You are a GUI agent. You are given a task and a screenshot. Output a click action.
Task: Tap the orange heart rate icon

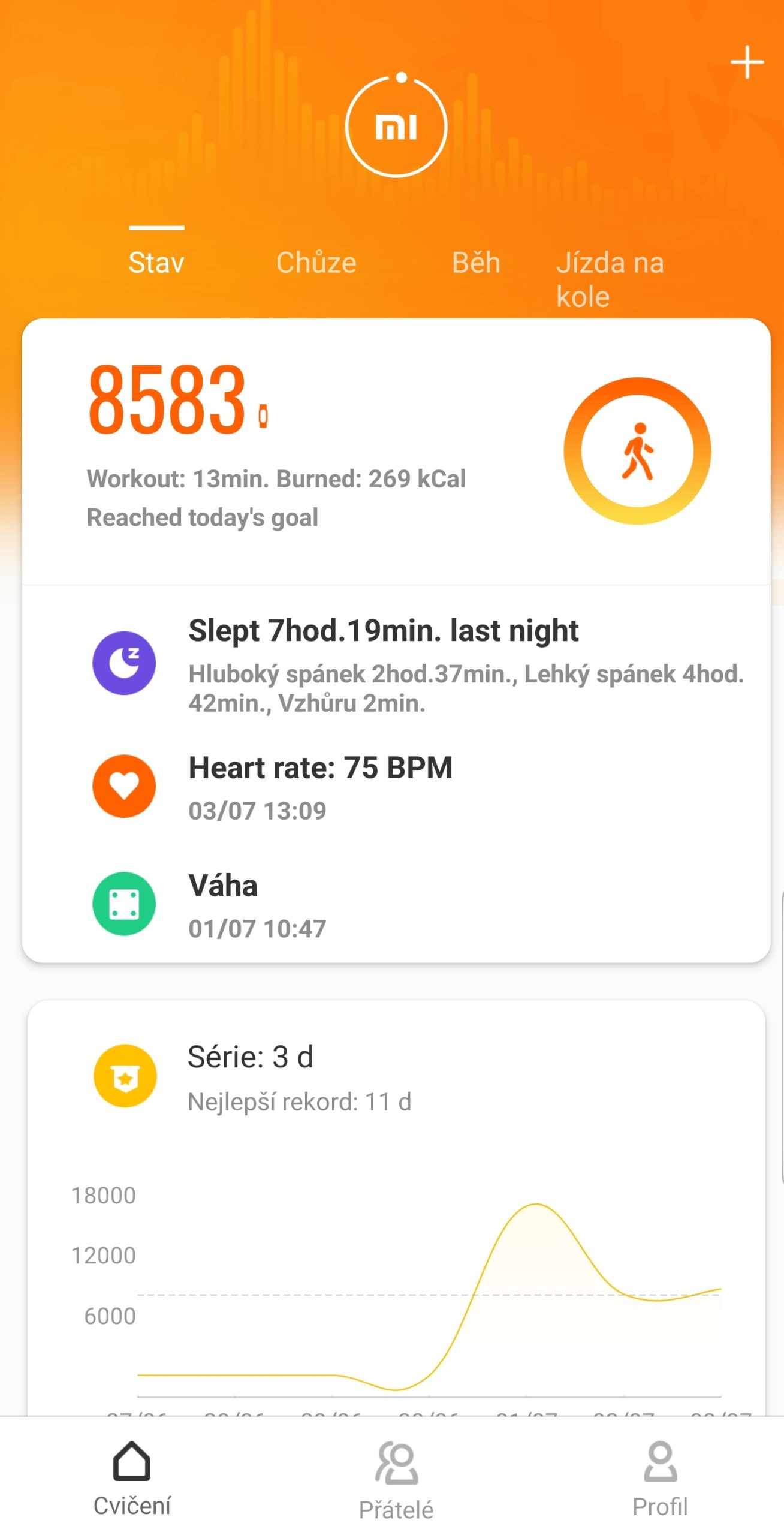tap(123, 786)
